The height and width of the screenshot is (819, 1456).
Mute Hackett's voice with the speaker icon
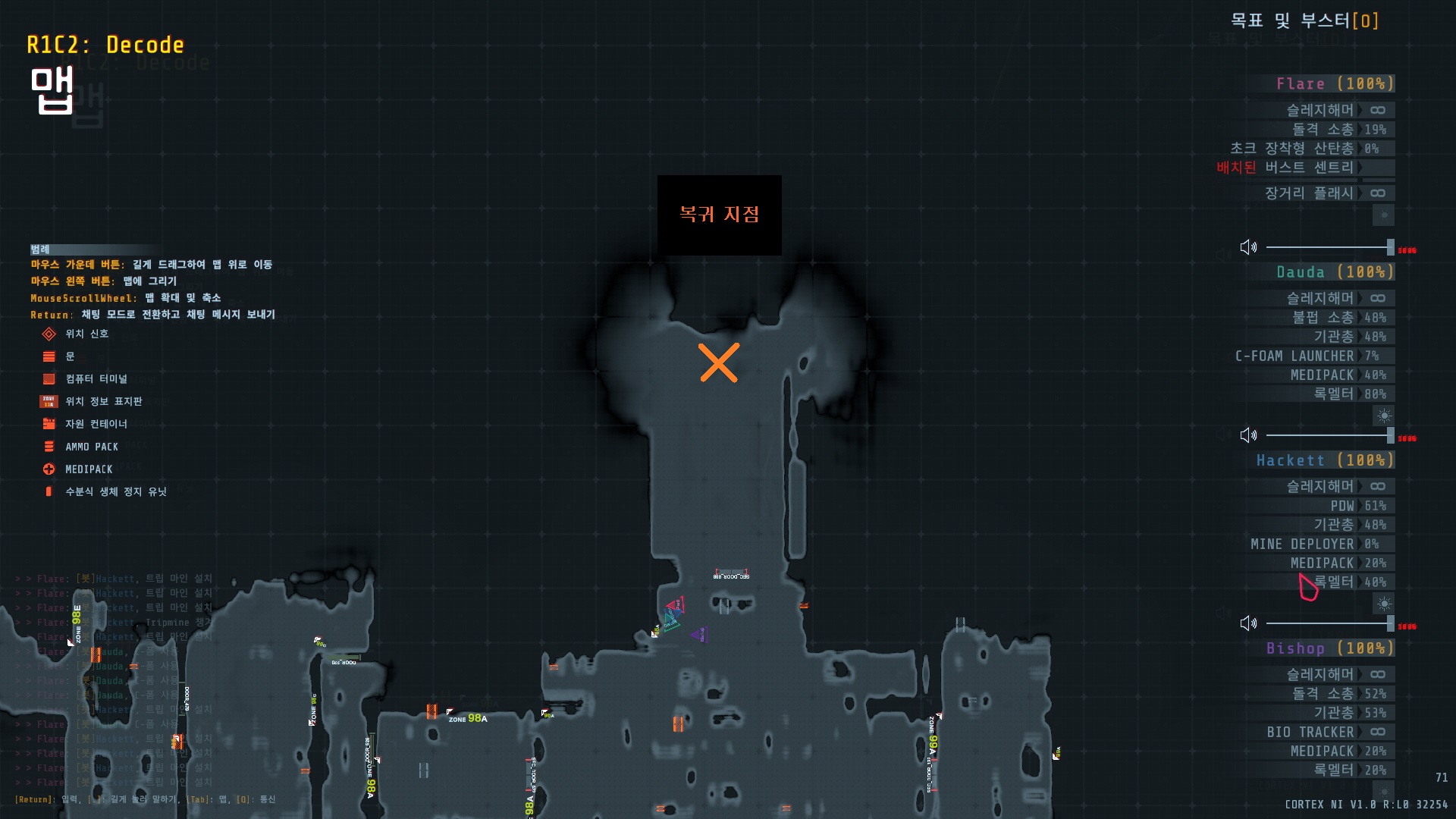pyautogui.click(x=1247, y=435)
